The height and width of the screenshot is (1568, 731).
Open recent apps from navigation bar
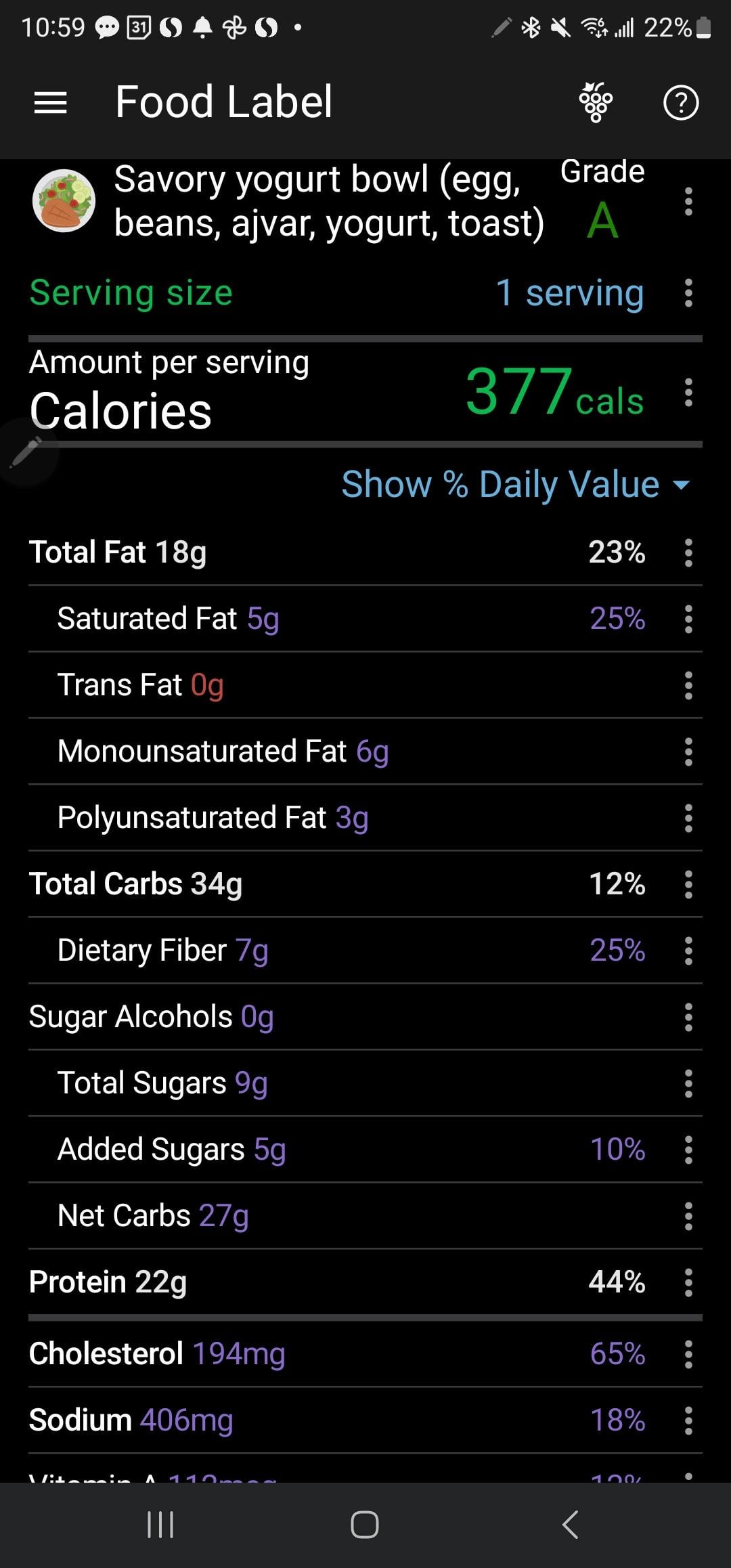(x=160, y=1525)
